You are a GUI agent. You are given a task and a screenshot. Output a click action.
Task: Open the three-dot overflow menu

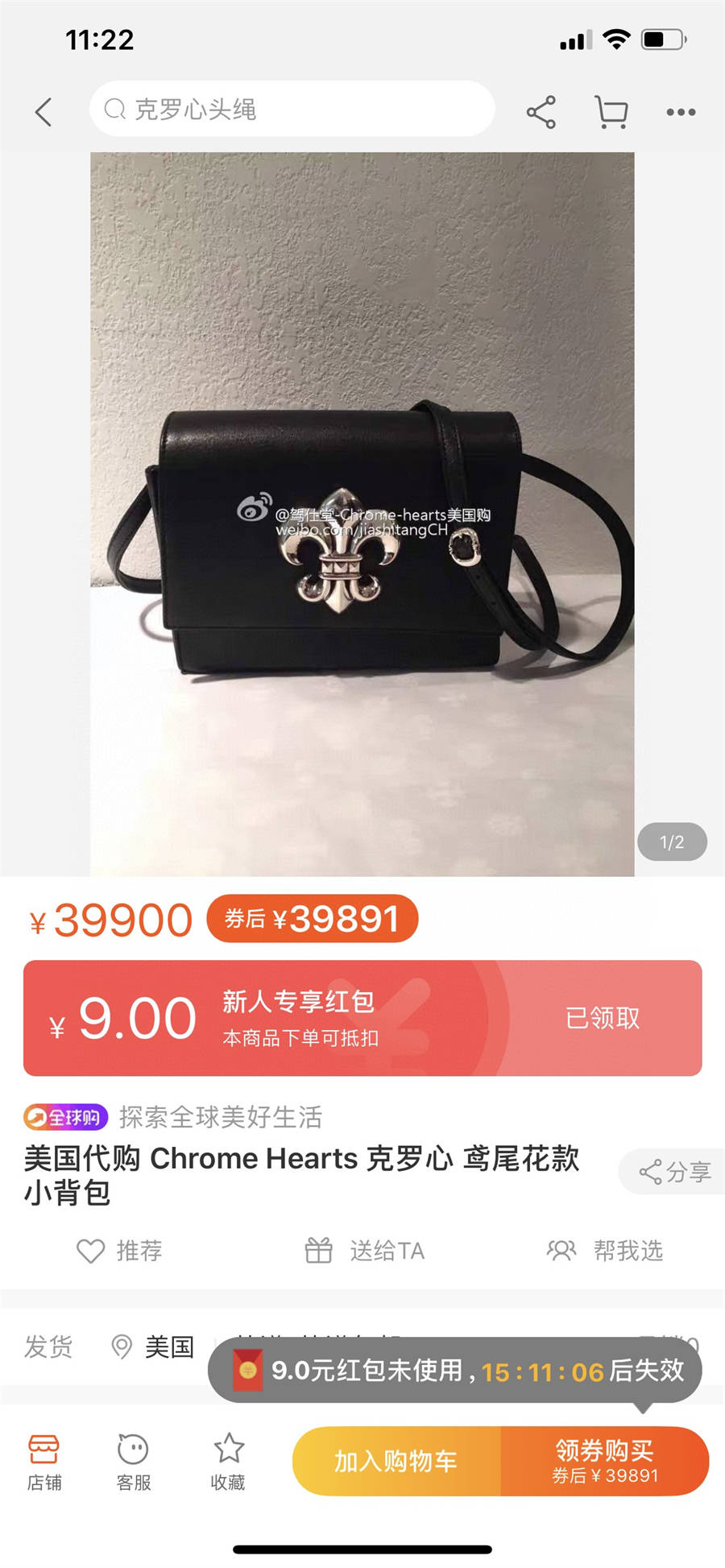(681, 112)
